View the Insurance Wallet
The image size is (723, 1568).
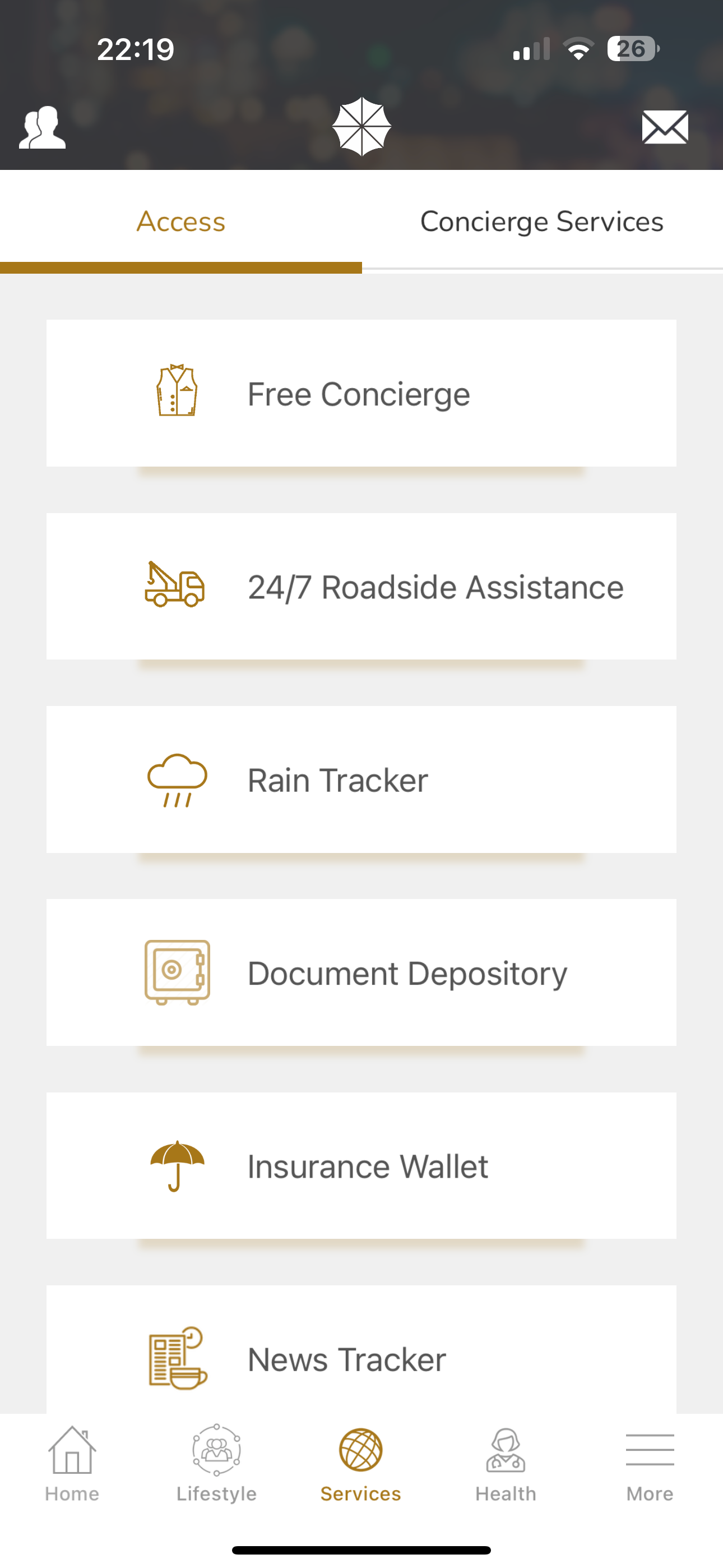pyautogui.click(x=361, y=1165)
